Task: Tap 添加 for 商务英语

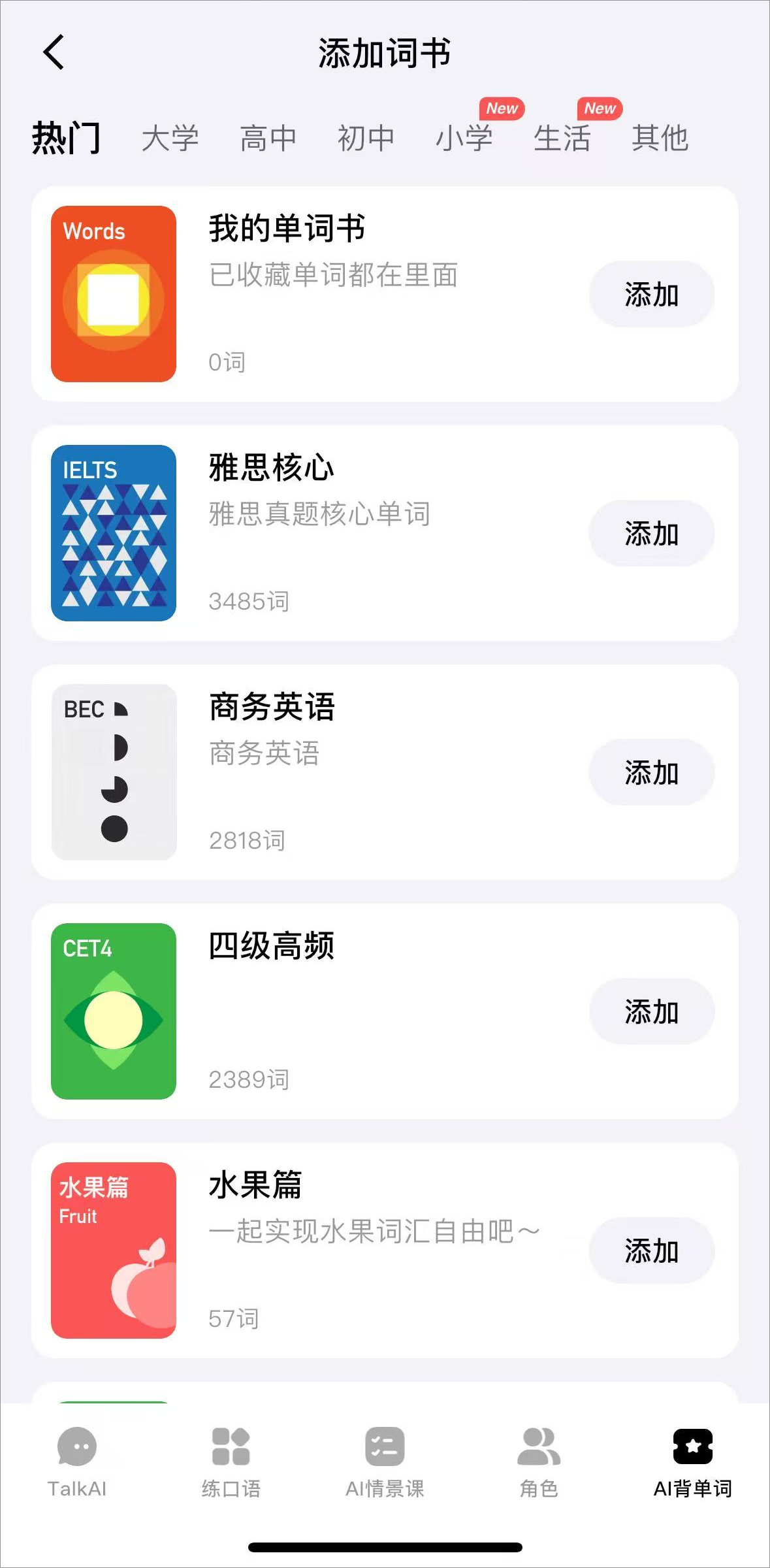Action: click(651, 772)
